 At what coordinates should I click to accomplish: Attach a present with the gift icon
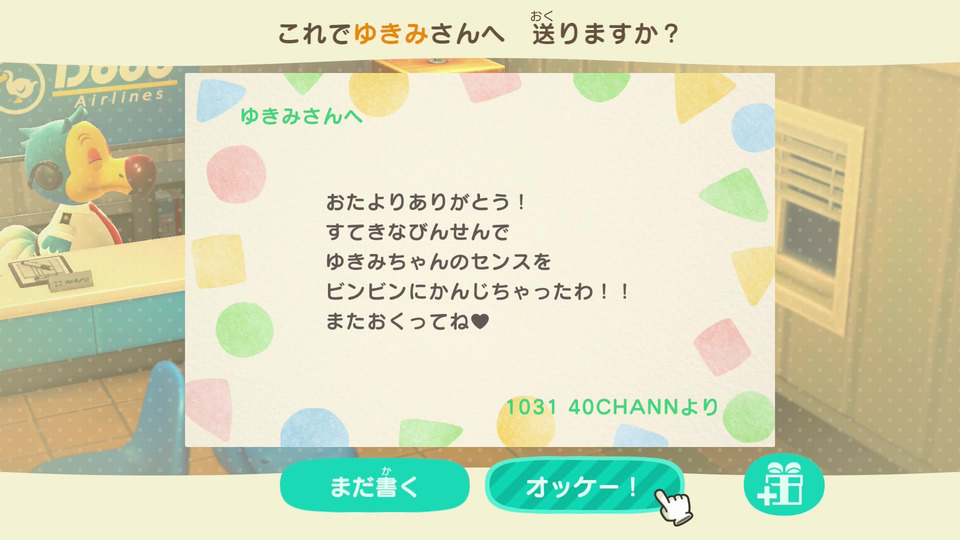coord(784,487)
